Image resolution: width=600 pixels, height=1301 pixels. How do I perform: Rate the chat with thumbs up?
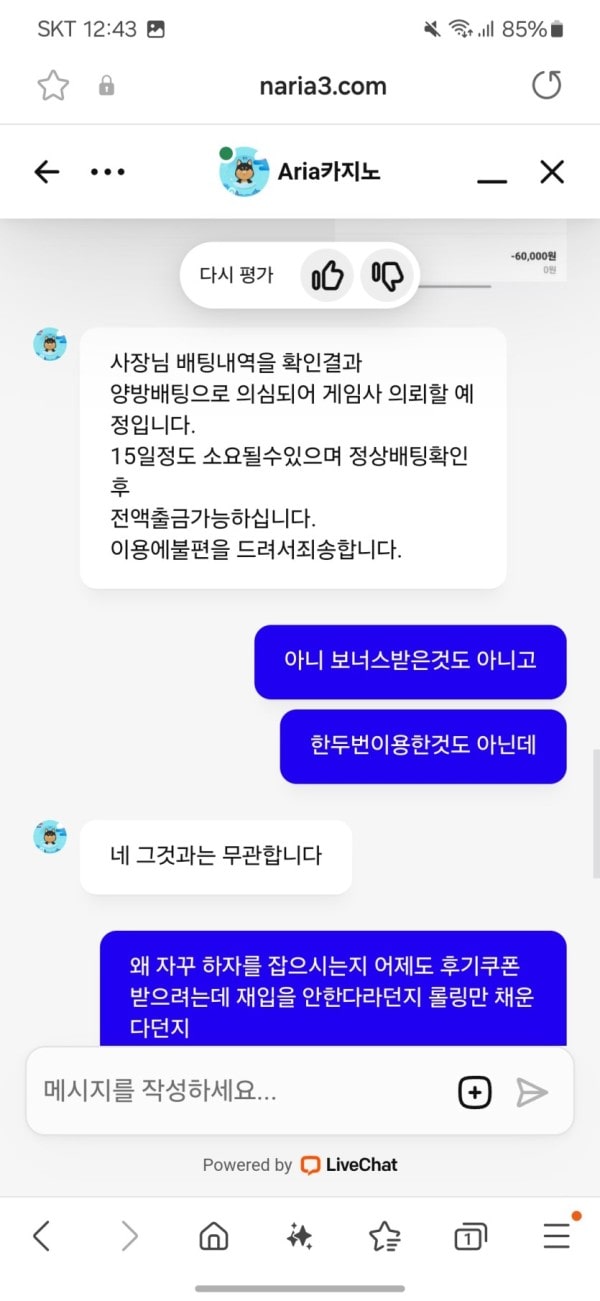328,275
